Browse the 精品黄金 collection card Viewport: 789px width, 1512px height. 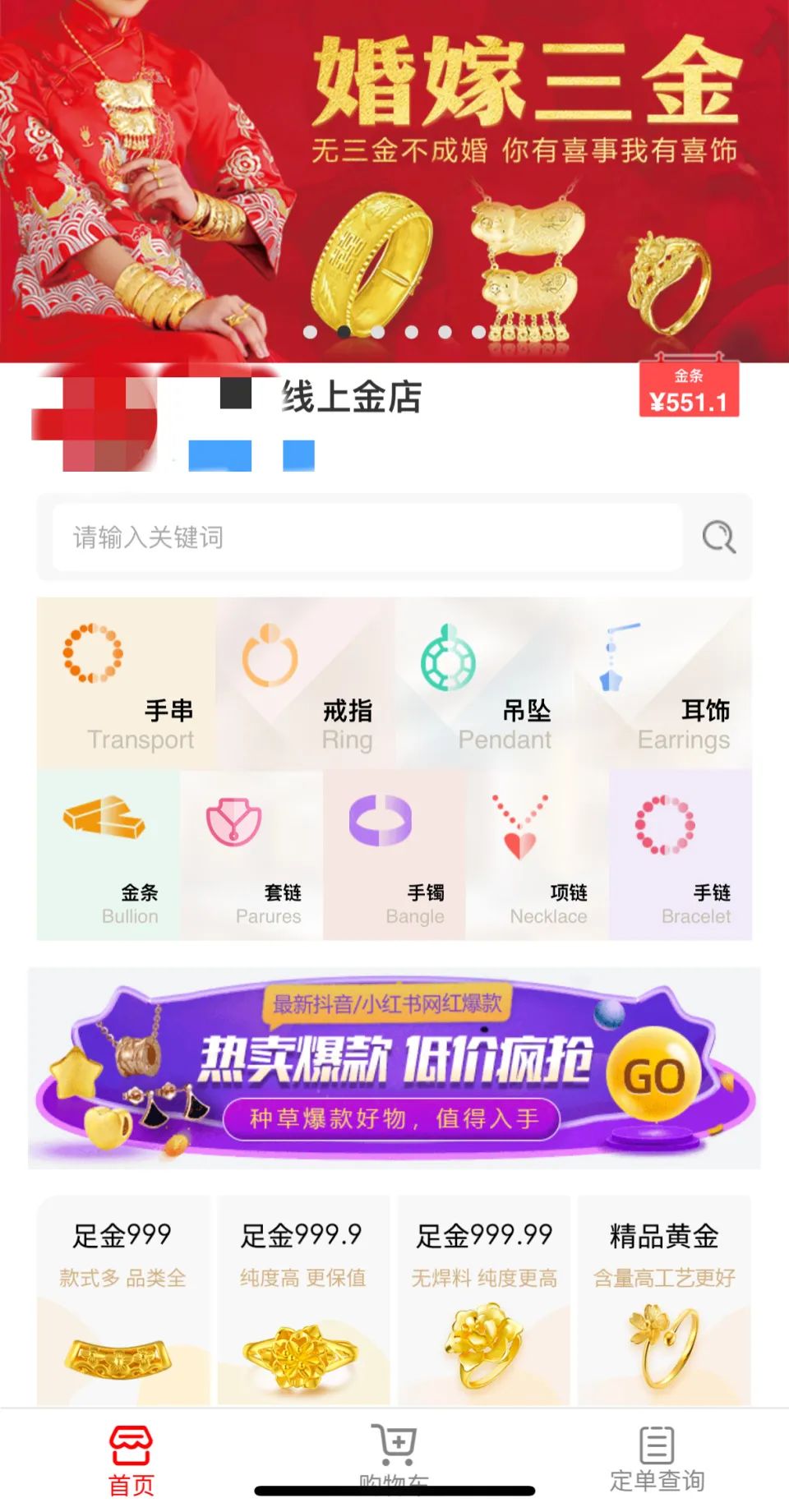(x=664, y=1300)
